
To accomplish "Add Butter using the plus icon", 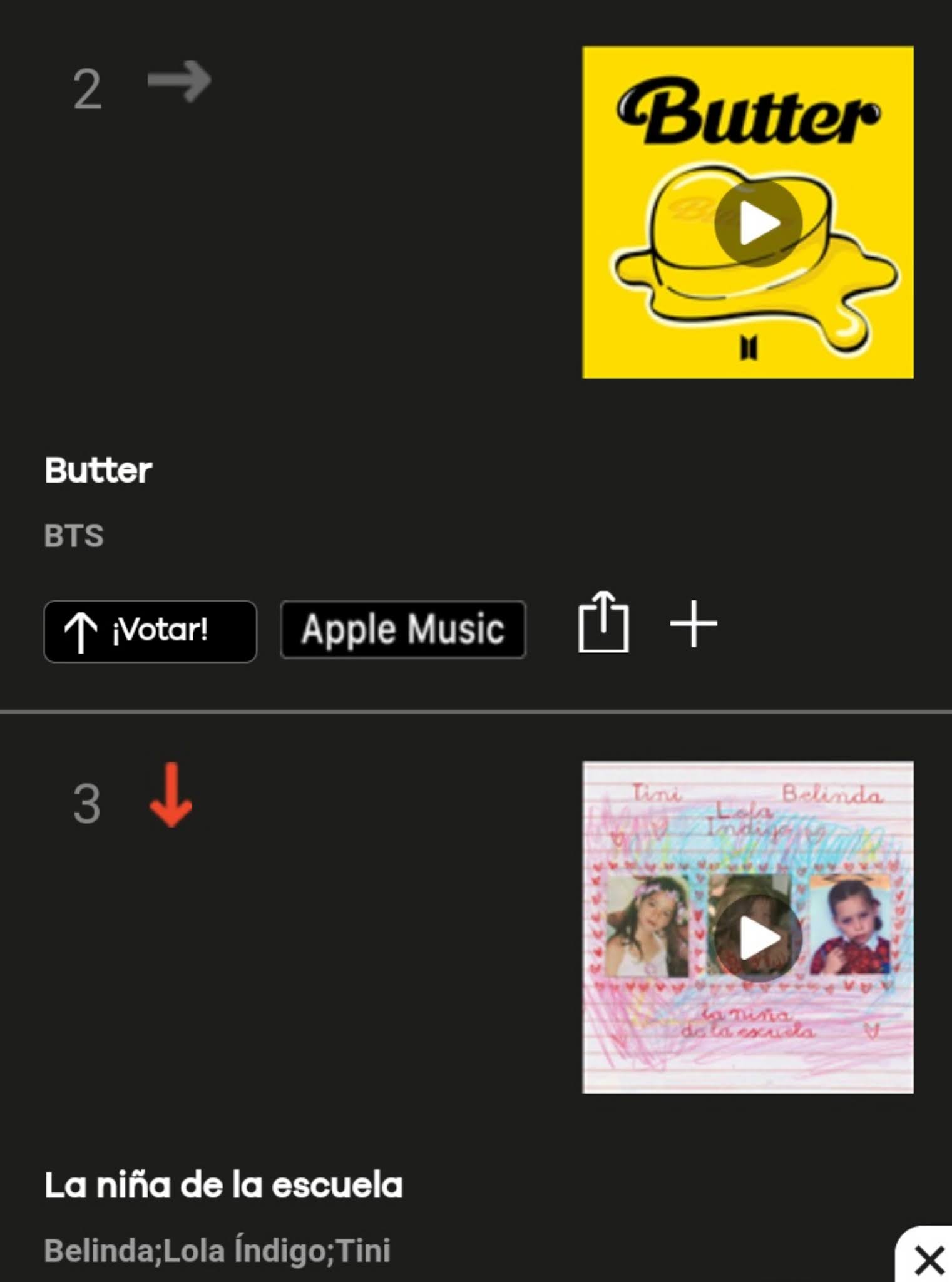I will pos(693,623).
